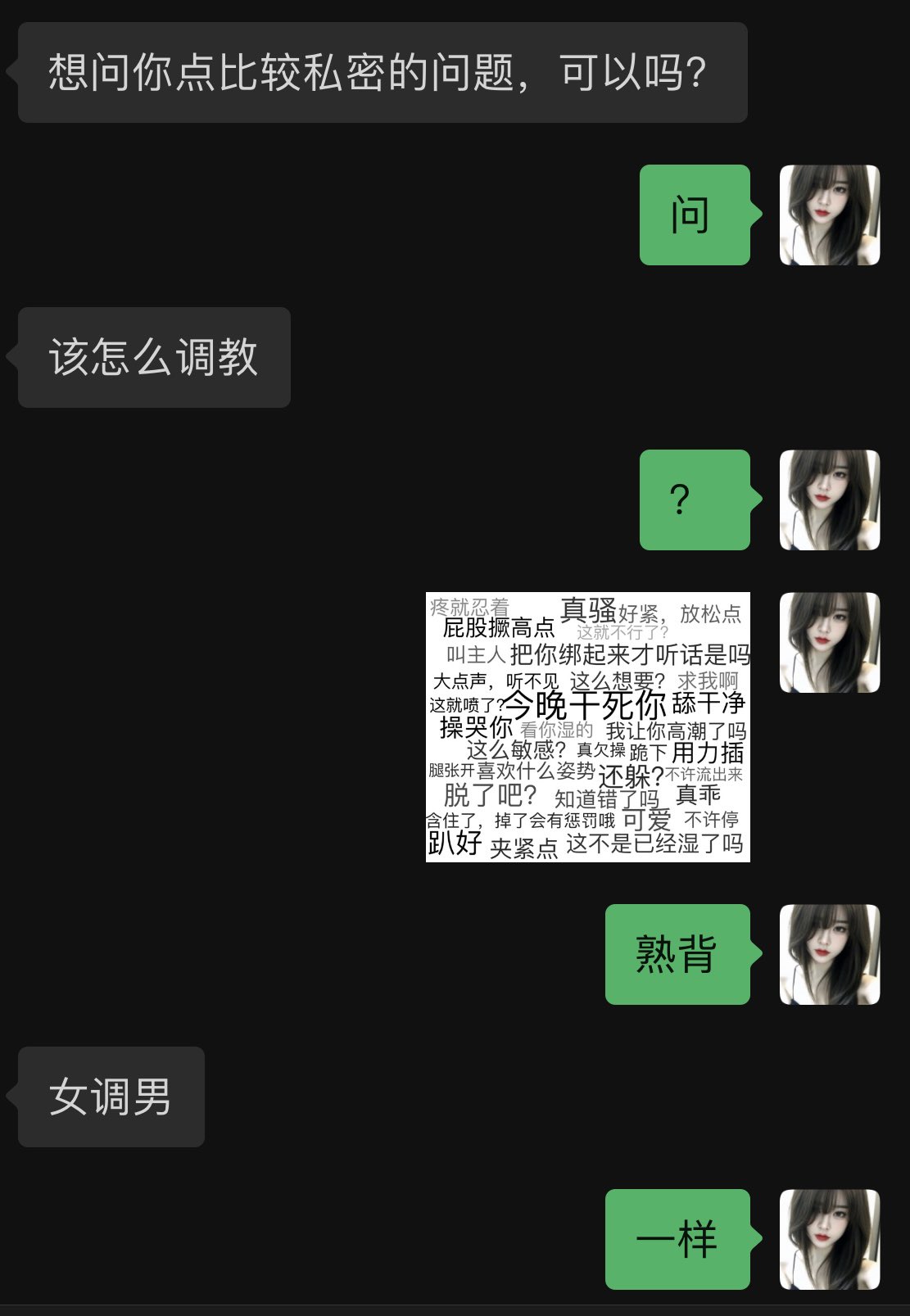Open the profile avatar beside the "熟背" message

(829, 954)
